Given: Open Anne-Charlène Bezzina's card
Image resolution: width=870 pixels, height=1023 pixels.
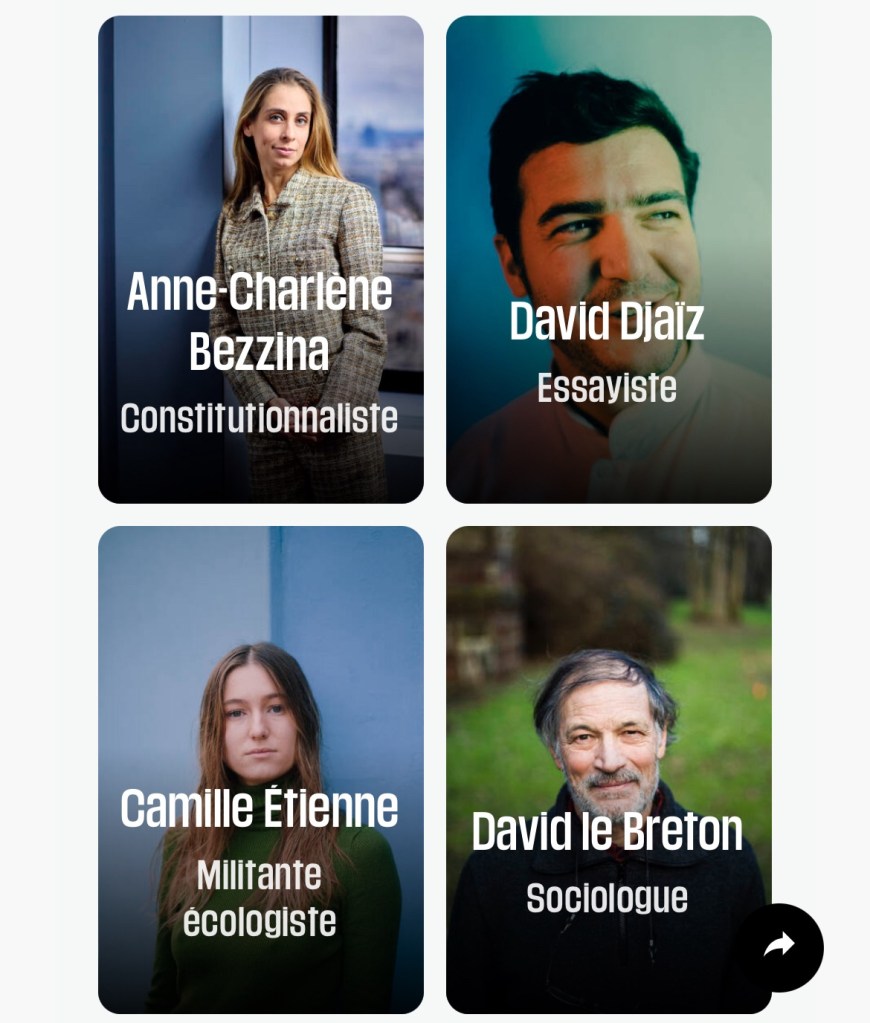Looking at the screenshot, I should coord(260,259).
